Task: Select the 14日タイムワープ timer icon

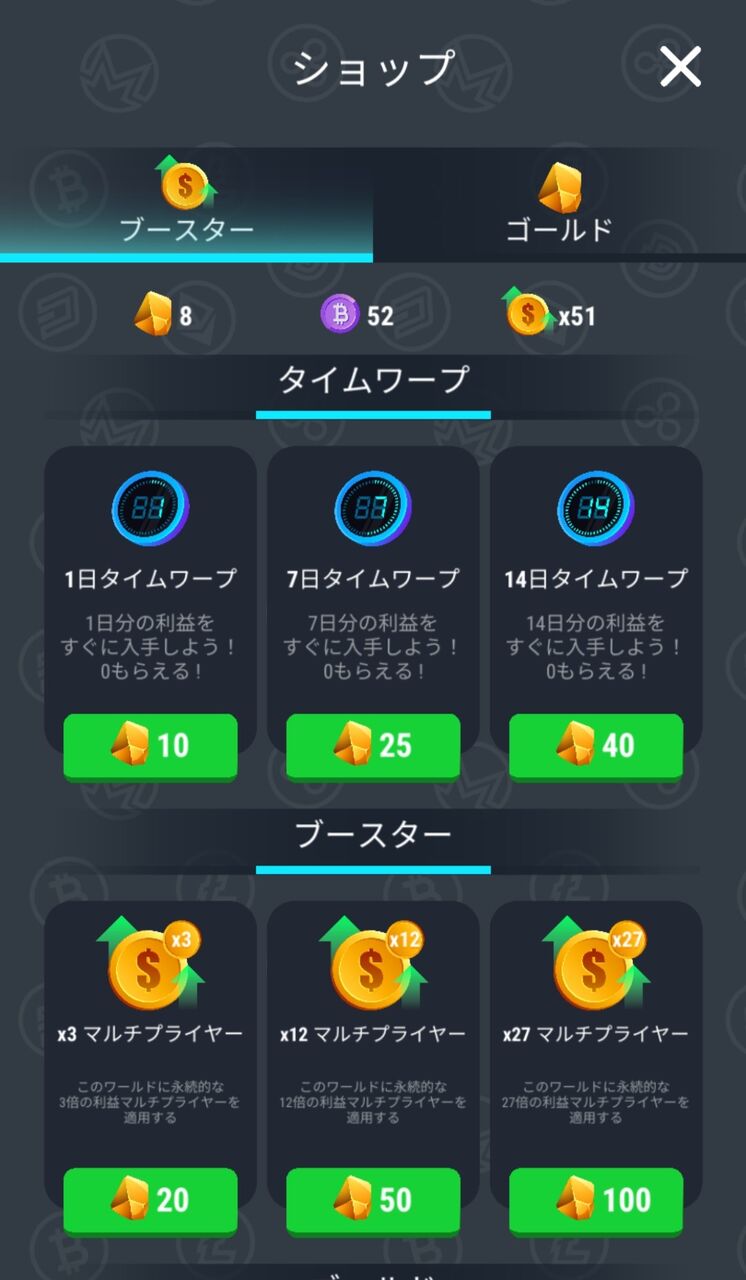Action: [595, 507]
